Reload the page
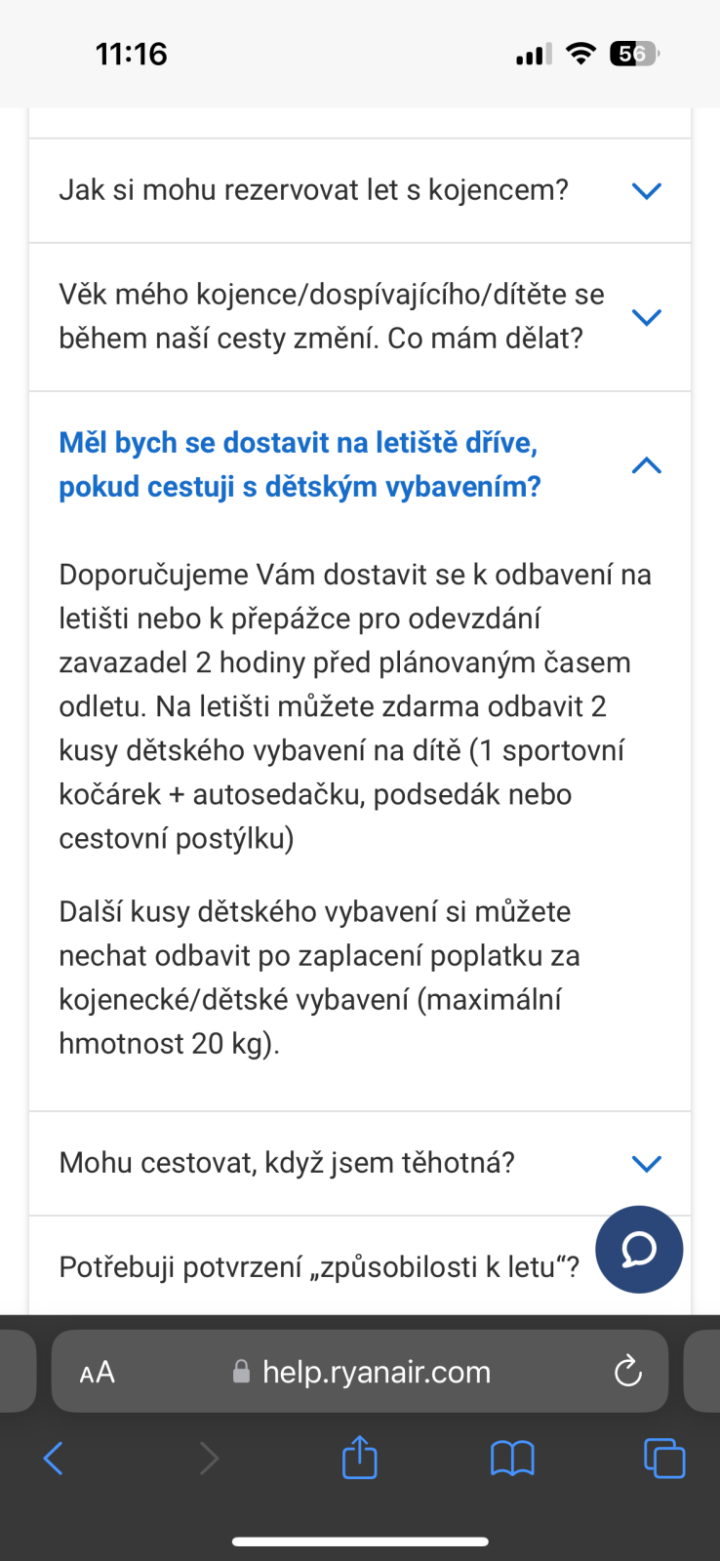The image size is (720, 1561). [x=627, y=1371]
